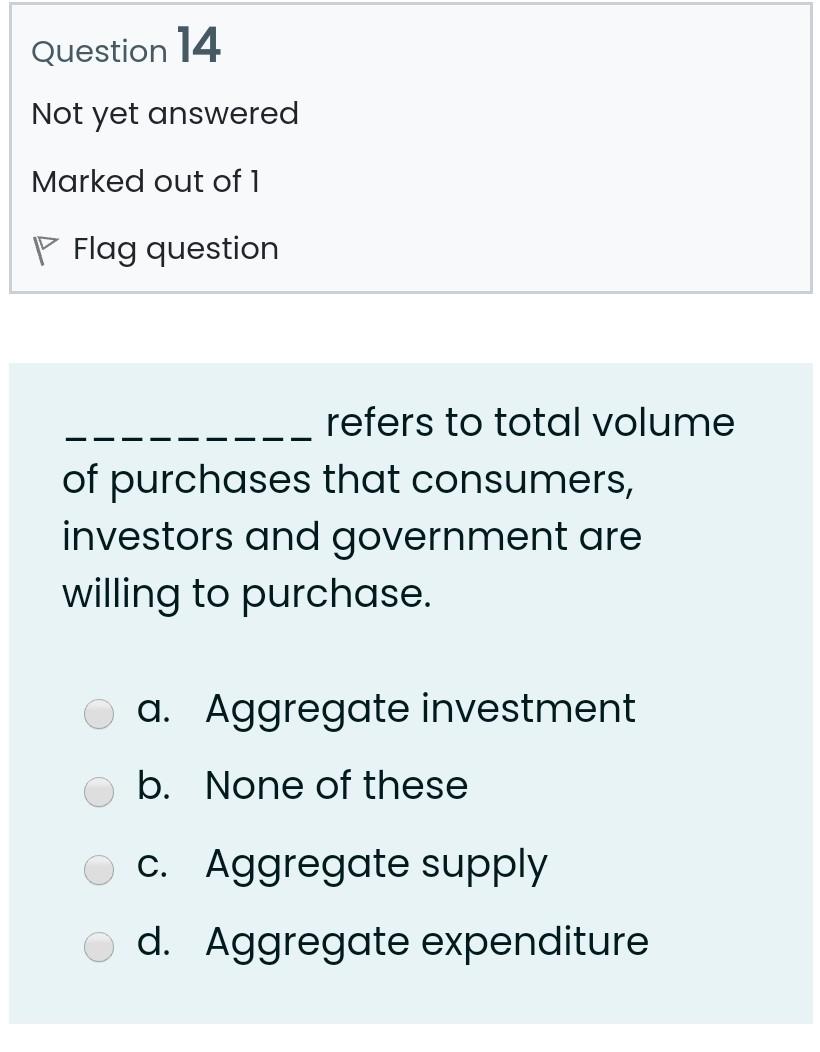Mark d. Aggregate expenditure as the answer
Screen dimensions: 820x1052
[x=99, y=946]
